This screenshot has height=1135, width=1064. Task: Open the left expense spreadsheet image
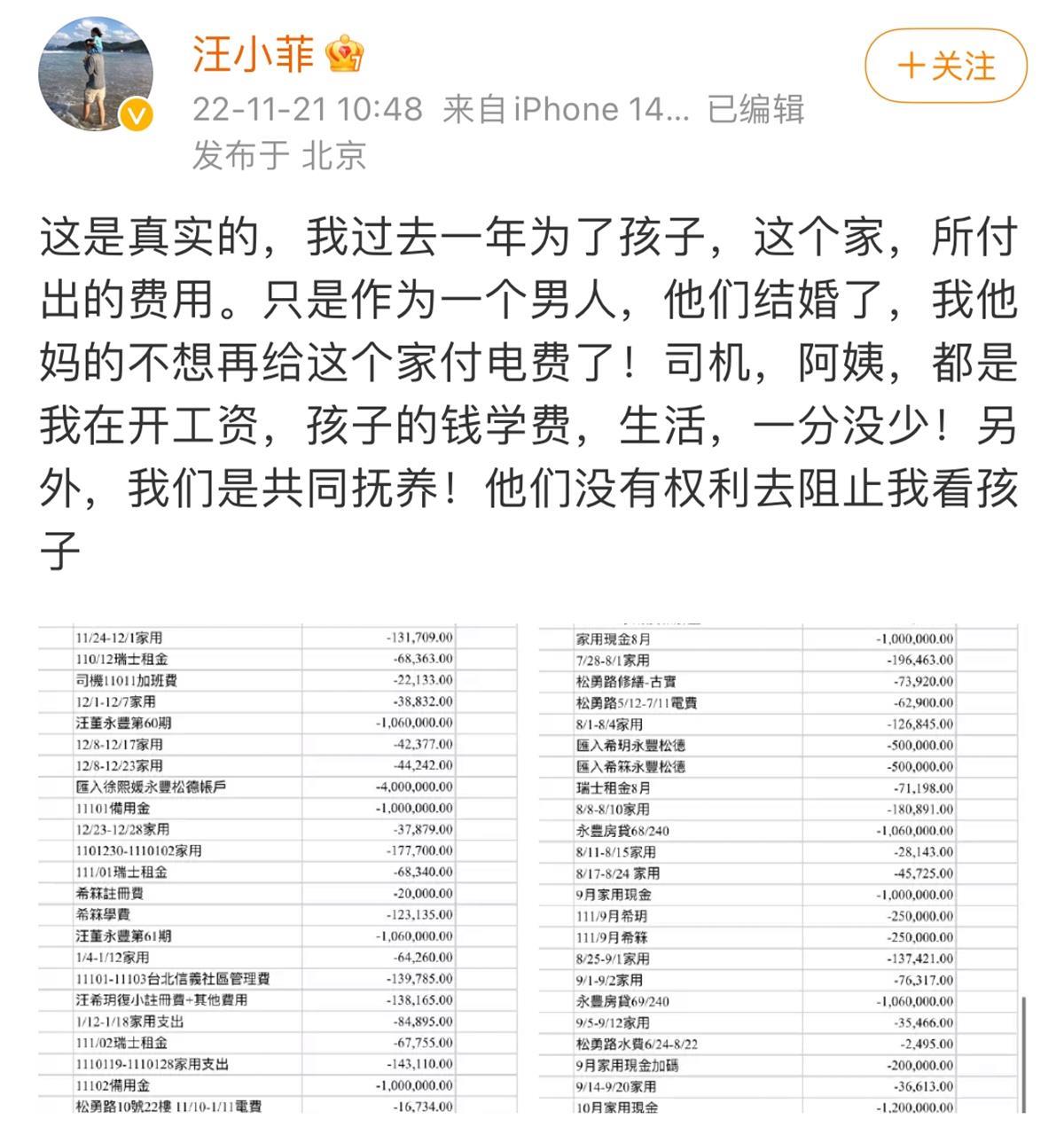point(278,869)
